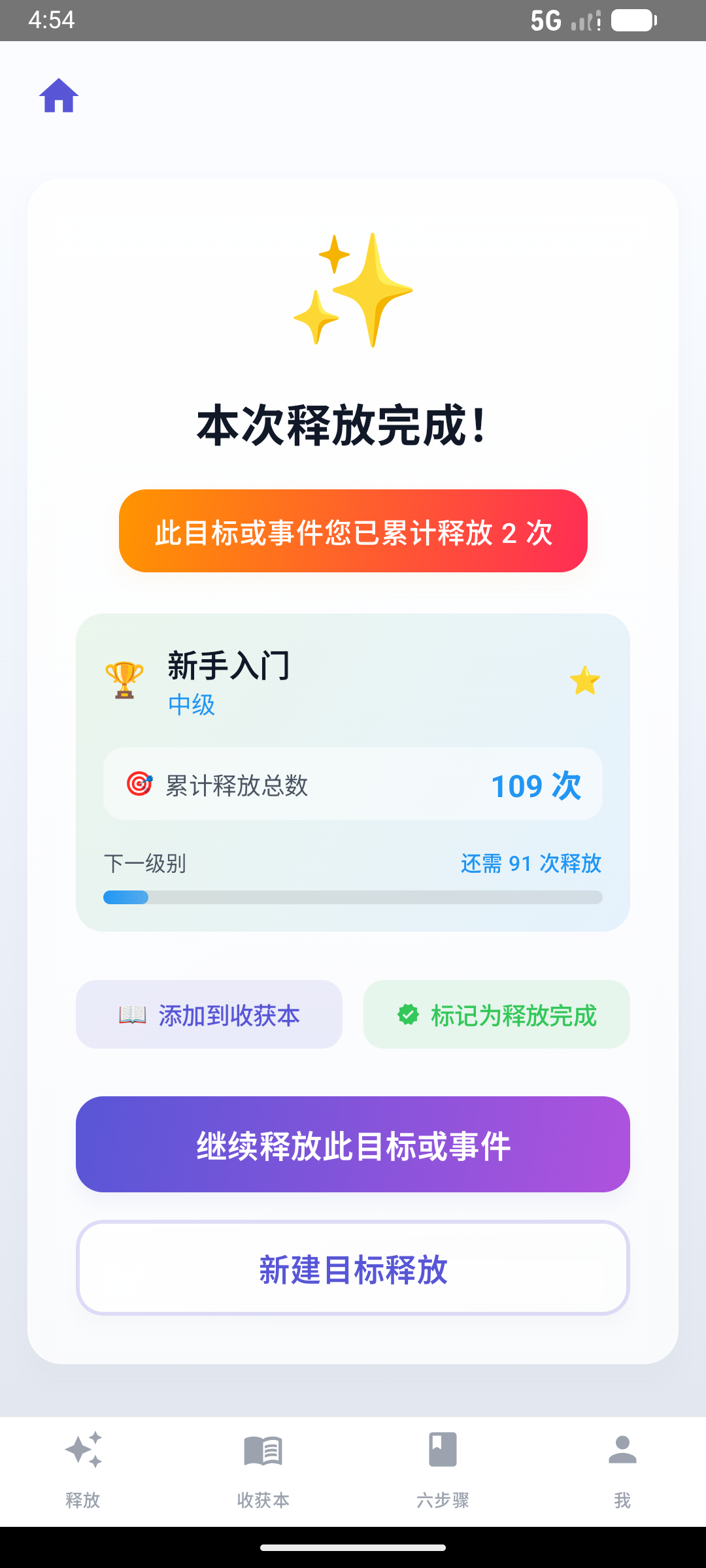This screenshot has width=706, height=1568.
Task: Toggle 标记为释放完成 to mark release done
Action: tap(497, 1015)
